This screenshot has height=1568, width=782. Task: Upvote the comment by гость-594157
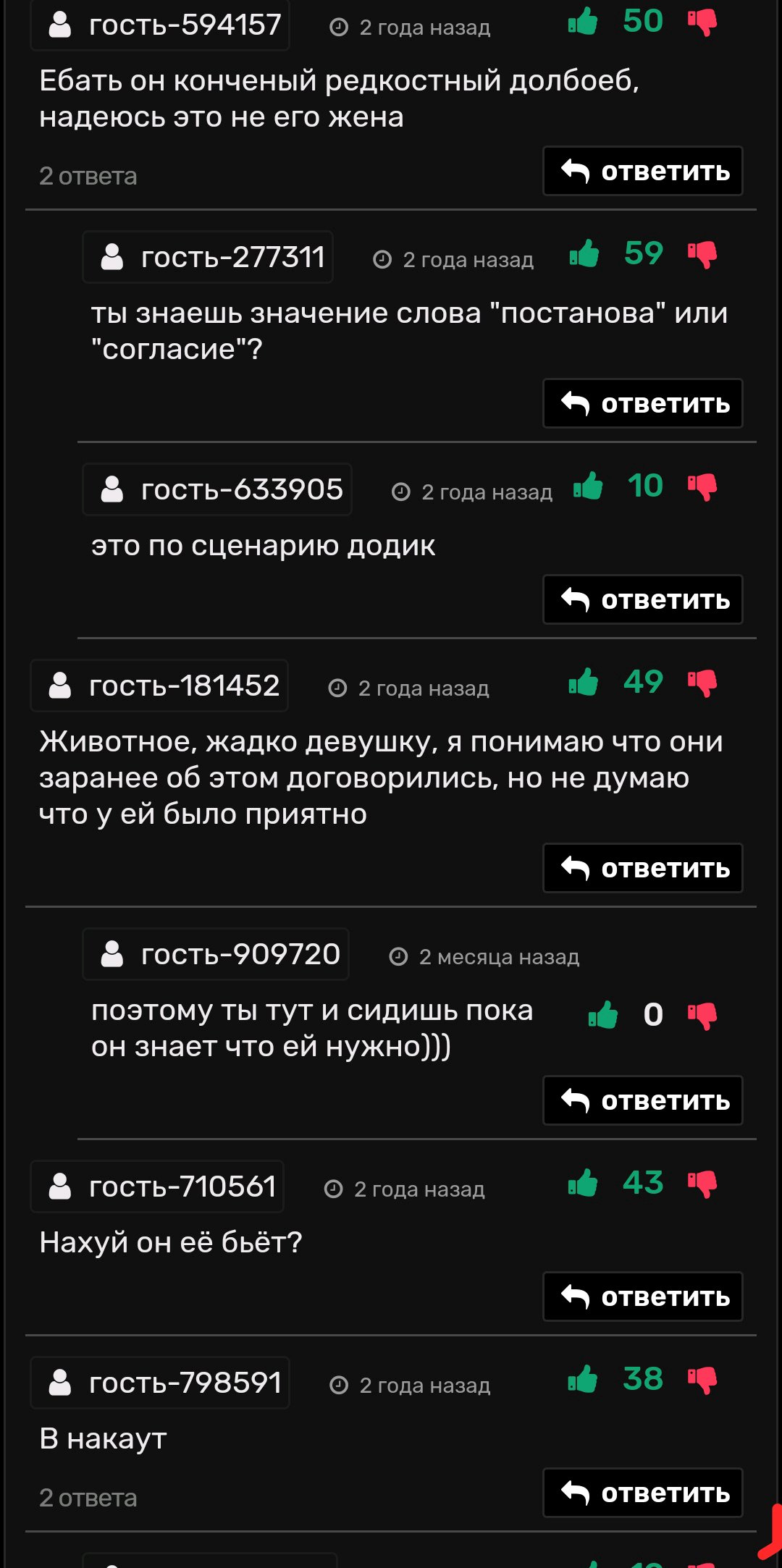coord(583,21)
